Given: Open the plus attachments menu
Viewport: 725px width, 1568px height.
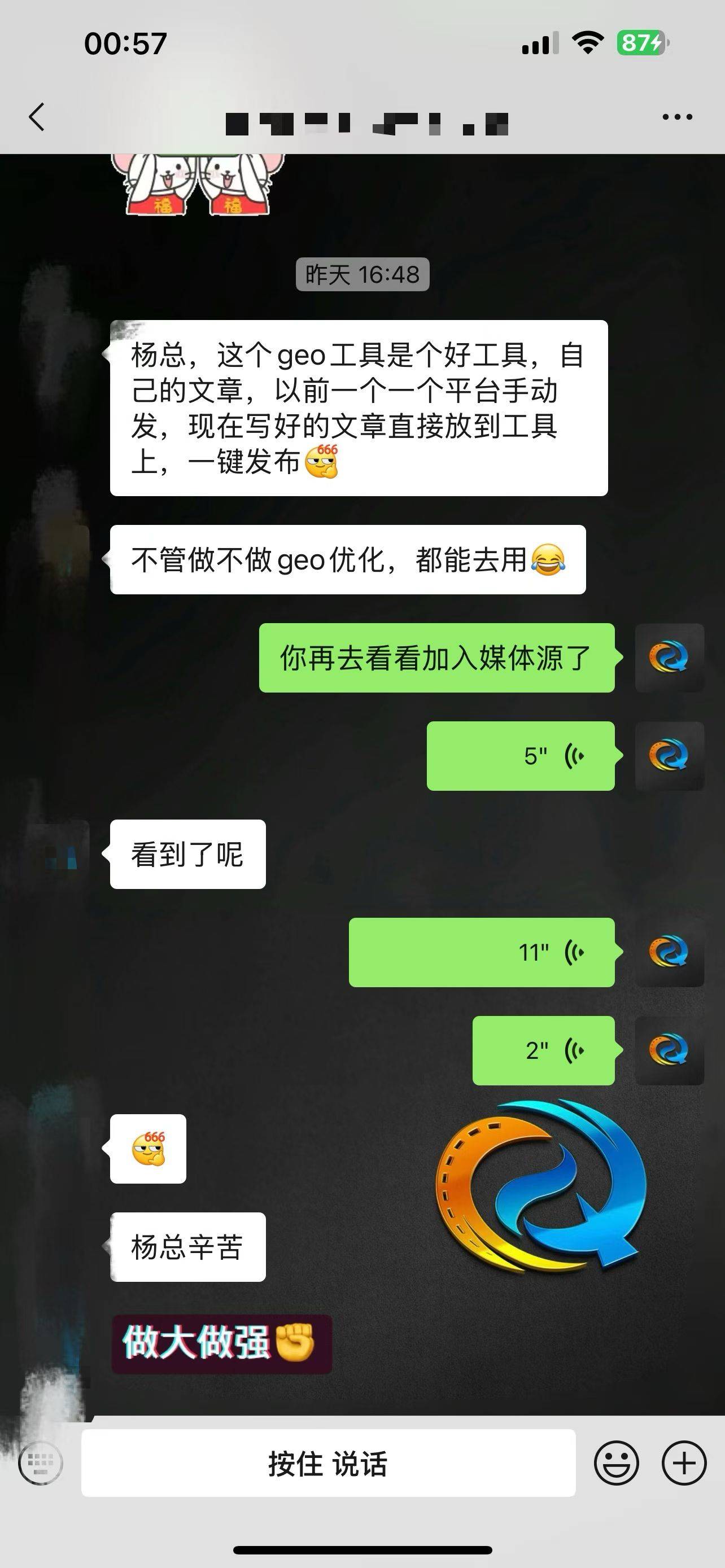Looking at the screenshot, I should click(684, 1462).
